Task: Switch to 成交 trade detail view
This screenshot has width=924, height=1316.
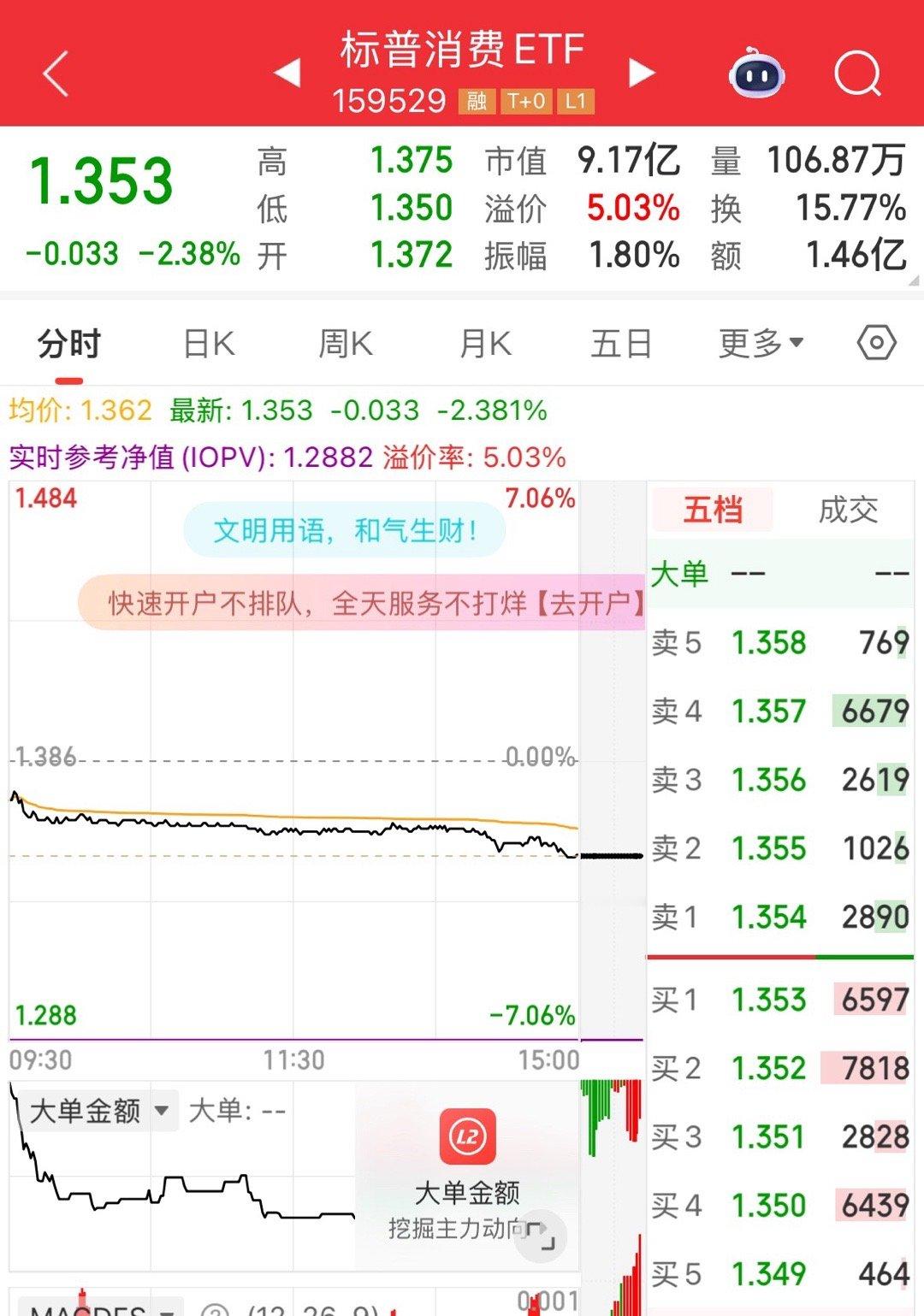Action: point(847,510)
